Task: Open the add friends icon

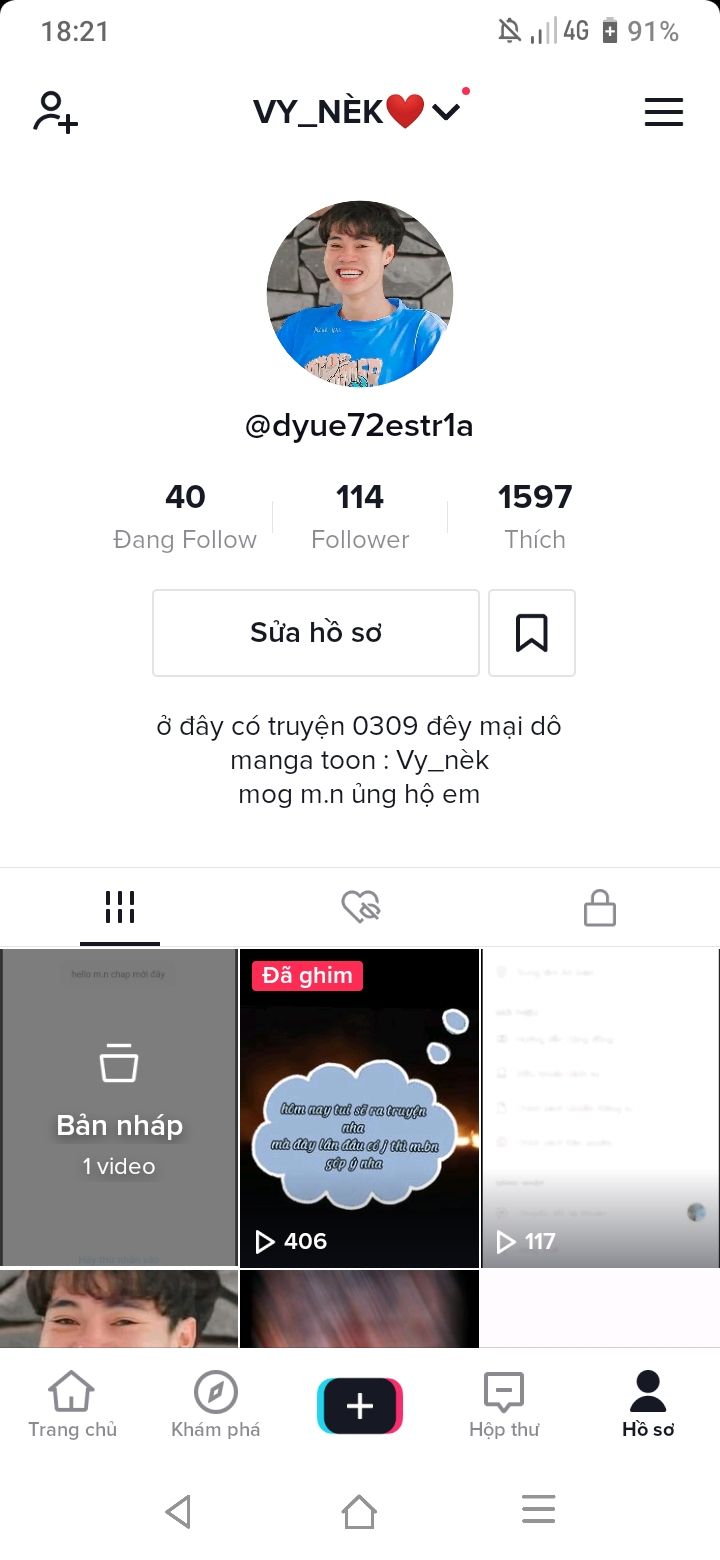Action: tap(56, 112)
